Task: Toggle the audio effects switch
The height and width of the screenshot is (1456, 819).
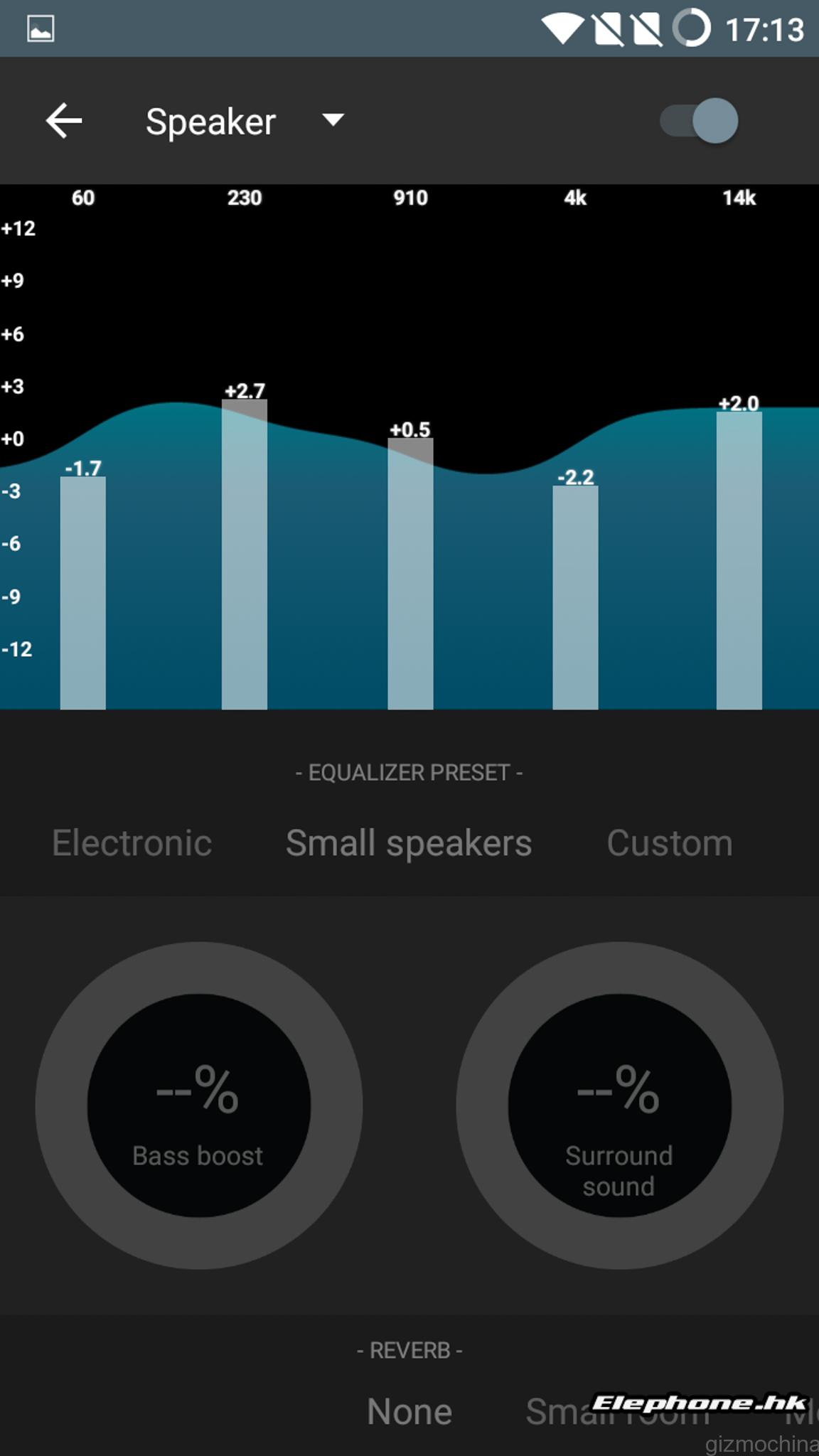Action: click(700, 121)
